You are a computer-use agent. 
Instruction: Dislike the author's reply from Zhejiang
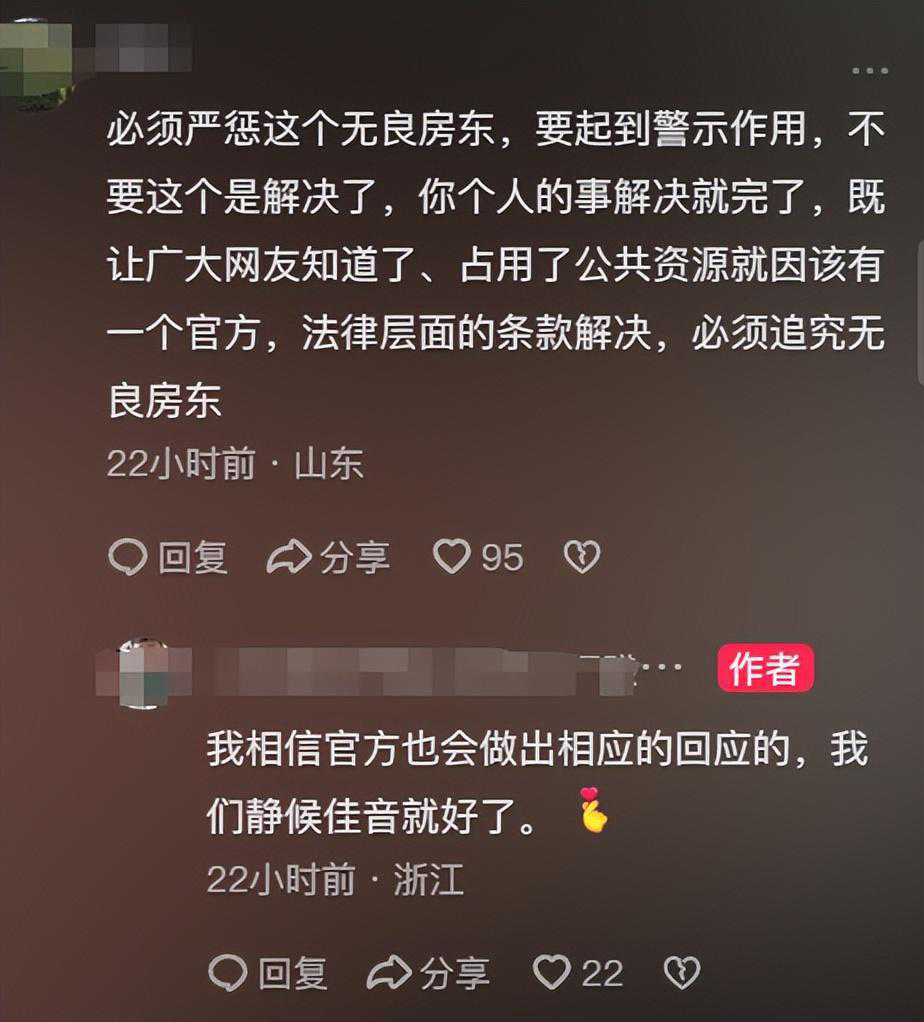[681, 971]
